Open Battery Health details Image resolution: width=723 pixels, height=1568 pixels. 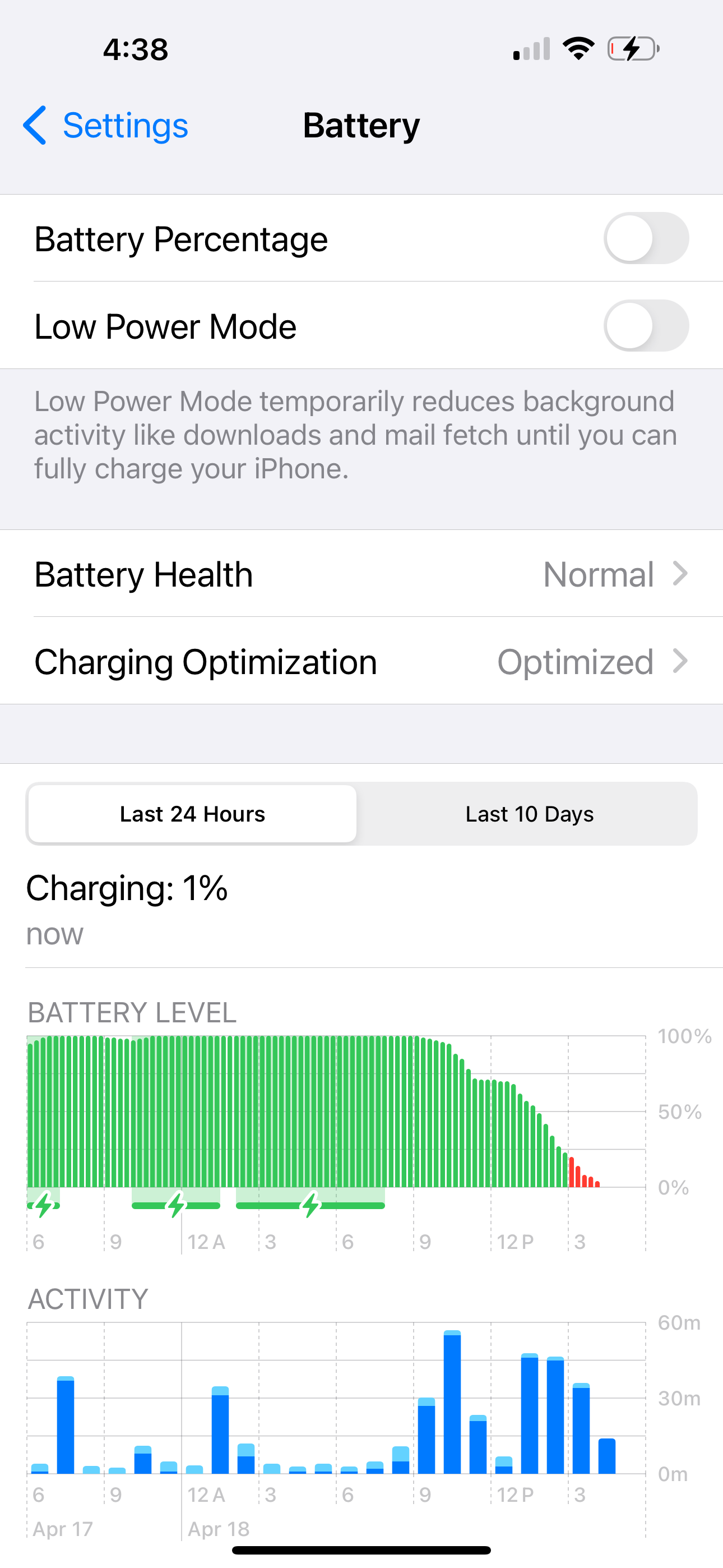tap(361, 574)
